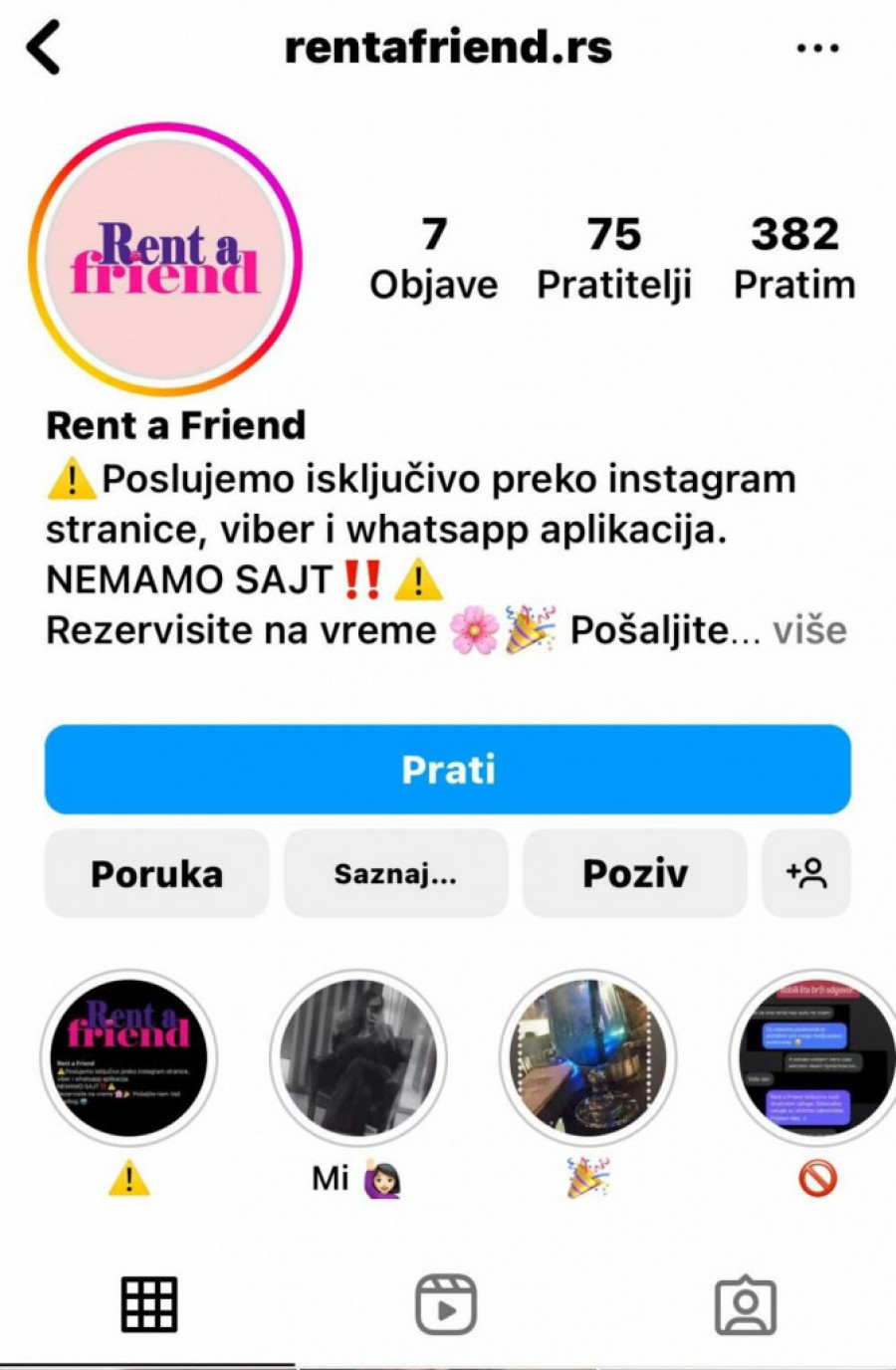
Task: Open the three-dot overflow menu
Action: point(817,48)
